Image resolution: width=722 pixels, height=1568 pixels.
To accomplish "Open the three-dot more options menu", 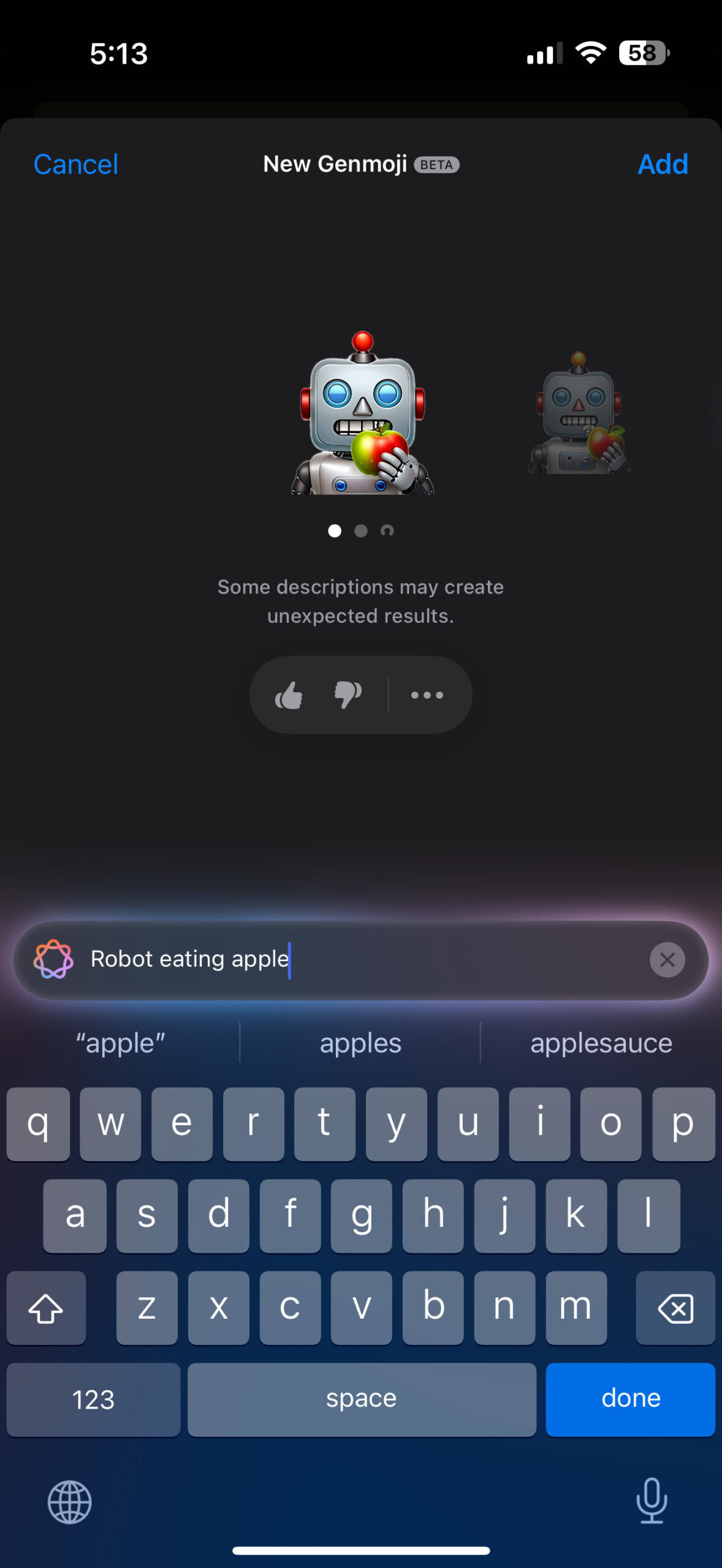I will (x=427, y=695).
